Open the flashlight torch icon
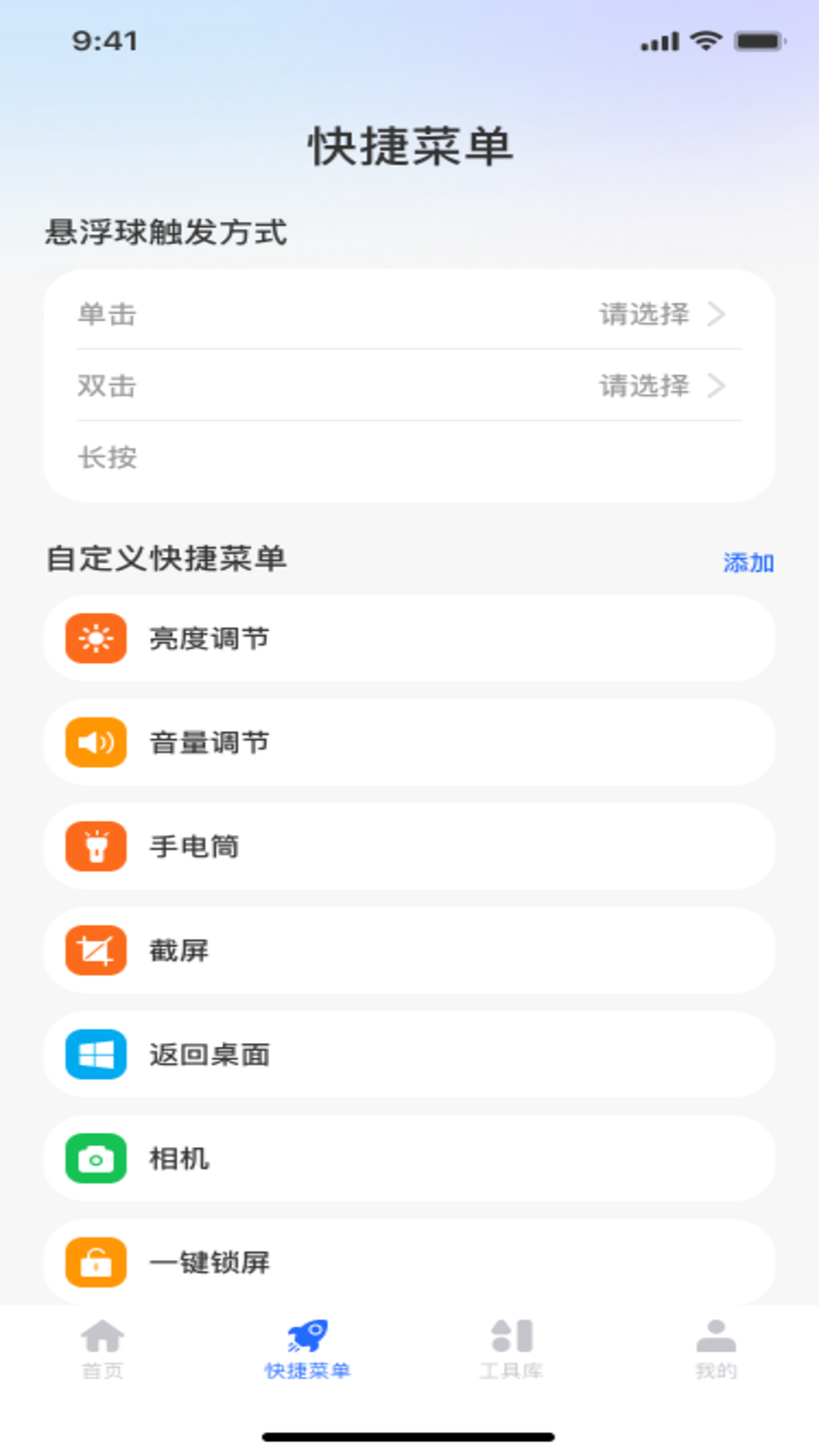 [96, 846]
